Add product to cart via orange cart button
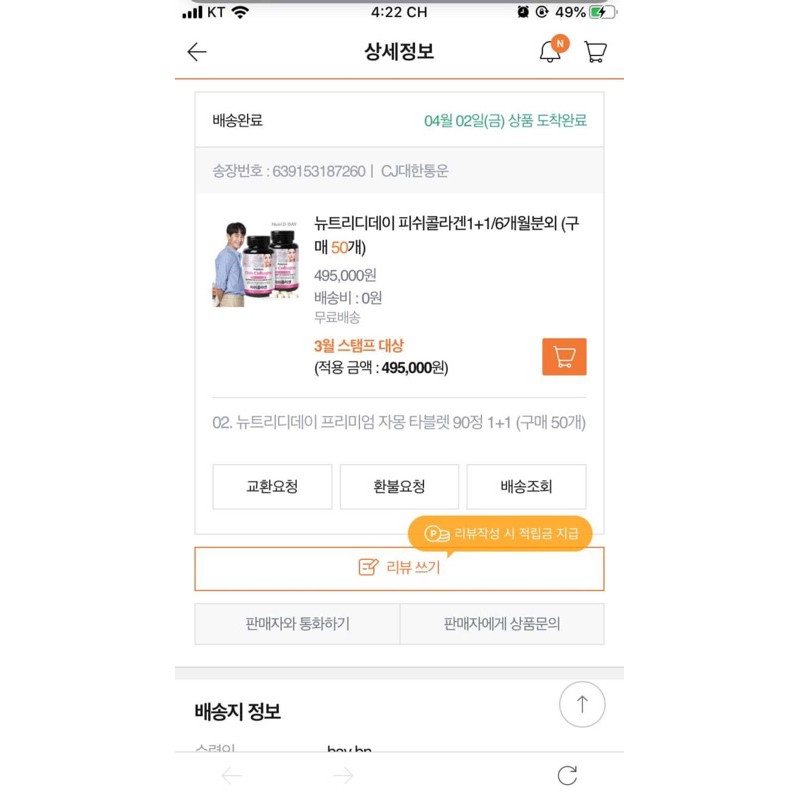Viewport: 800px width, 800px height. [564, 357]
